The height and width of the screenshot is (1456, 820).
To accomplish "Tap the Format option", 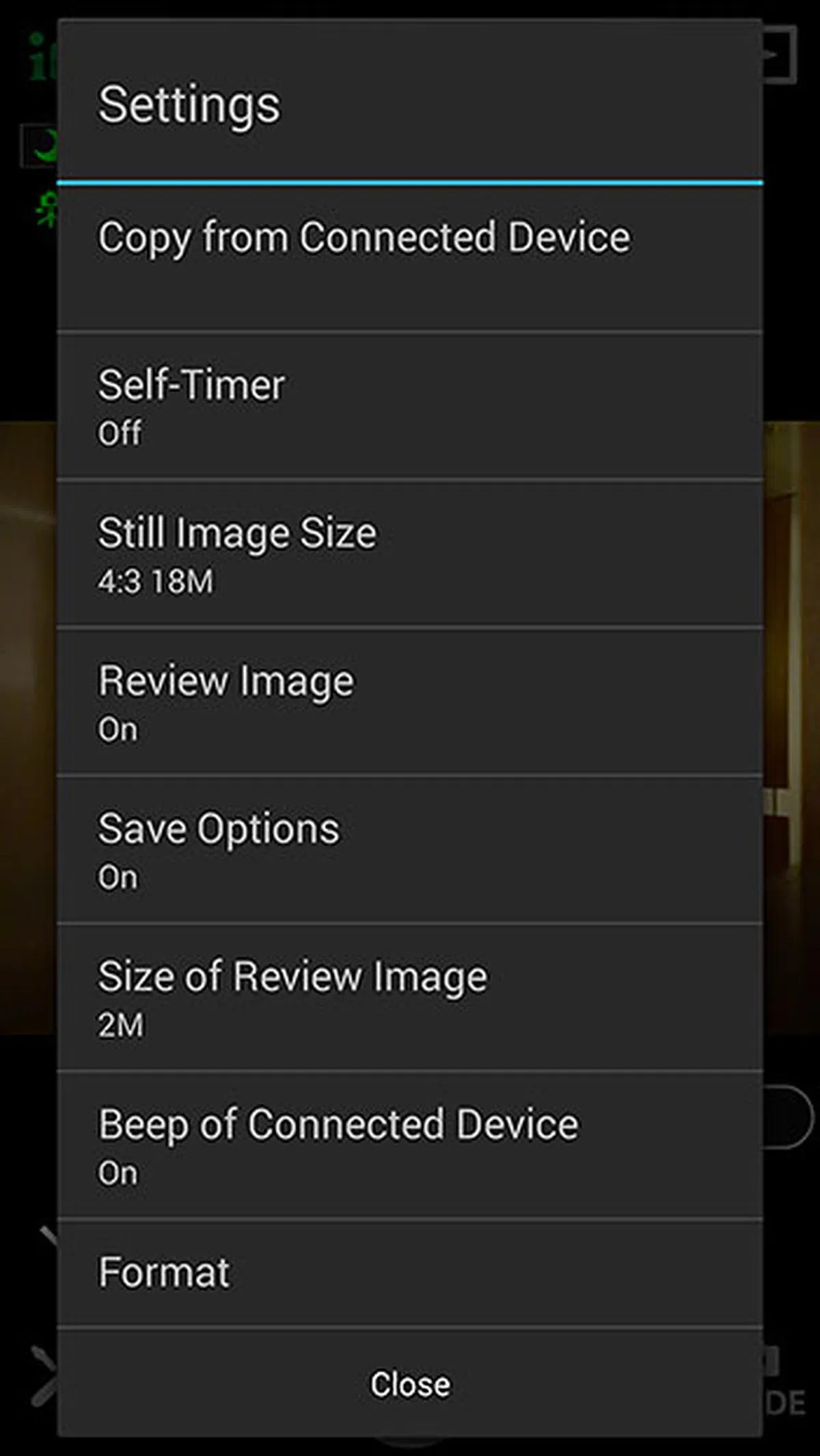I will 410,1273.
